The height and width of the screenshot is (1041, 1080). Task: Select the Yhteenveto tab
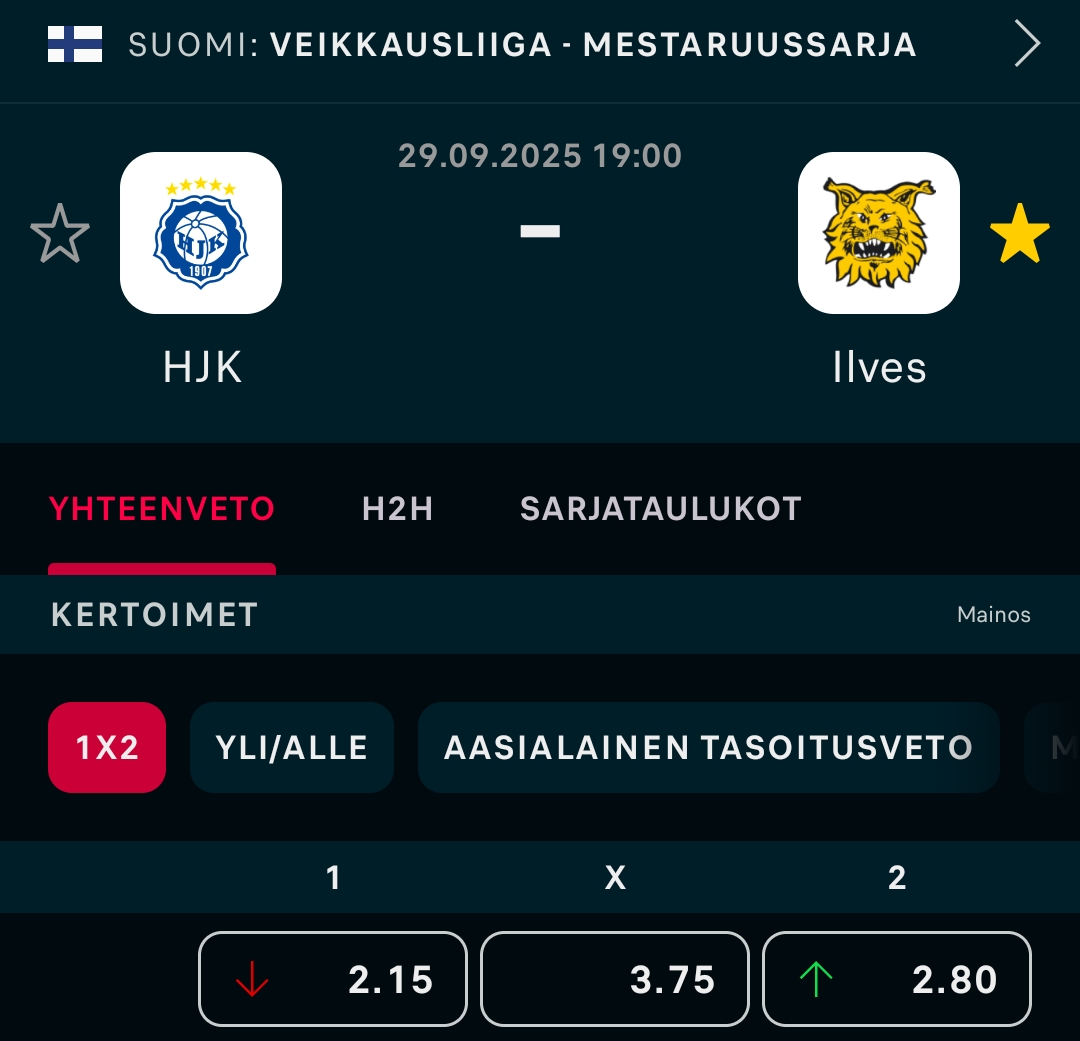[162, 509]
